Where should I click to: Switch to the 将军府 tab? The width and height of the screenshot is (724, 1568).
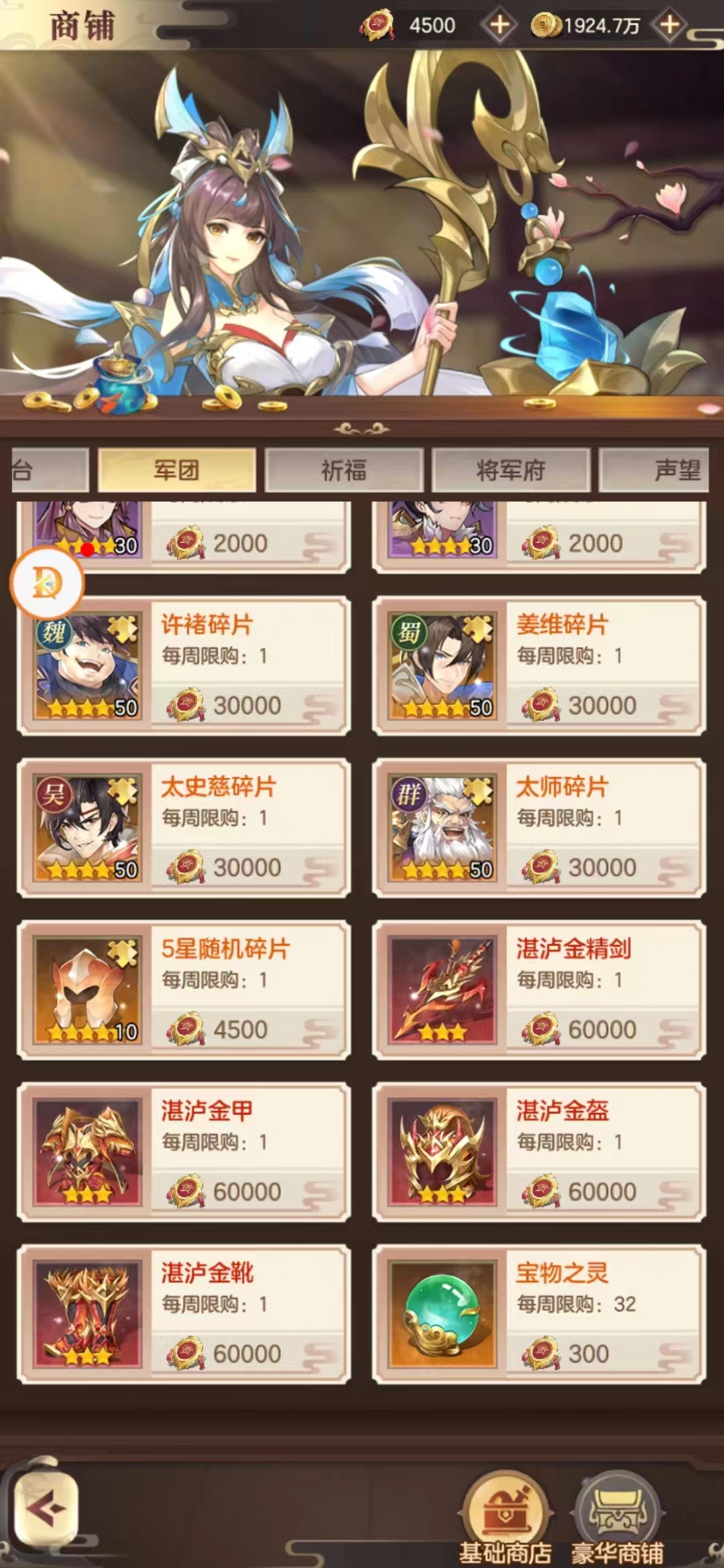511,470
